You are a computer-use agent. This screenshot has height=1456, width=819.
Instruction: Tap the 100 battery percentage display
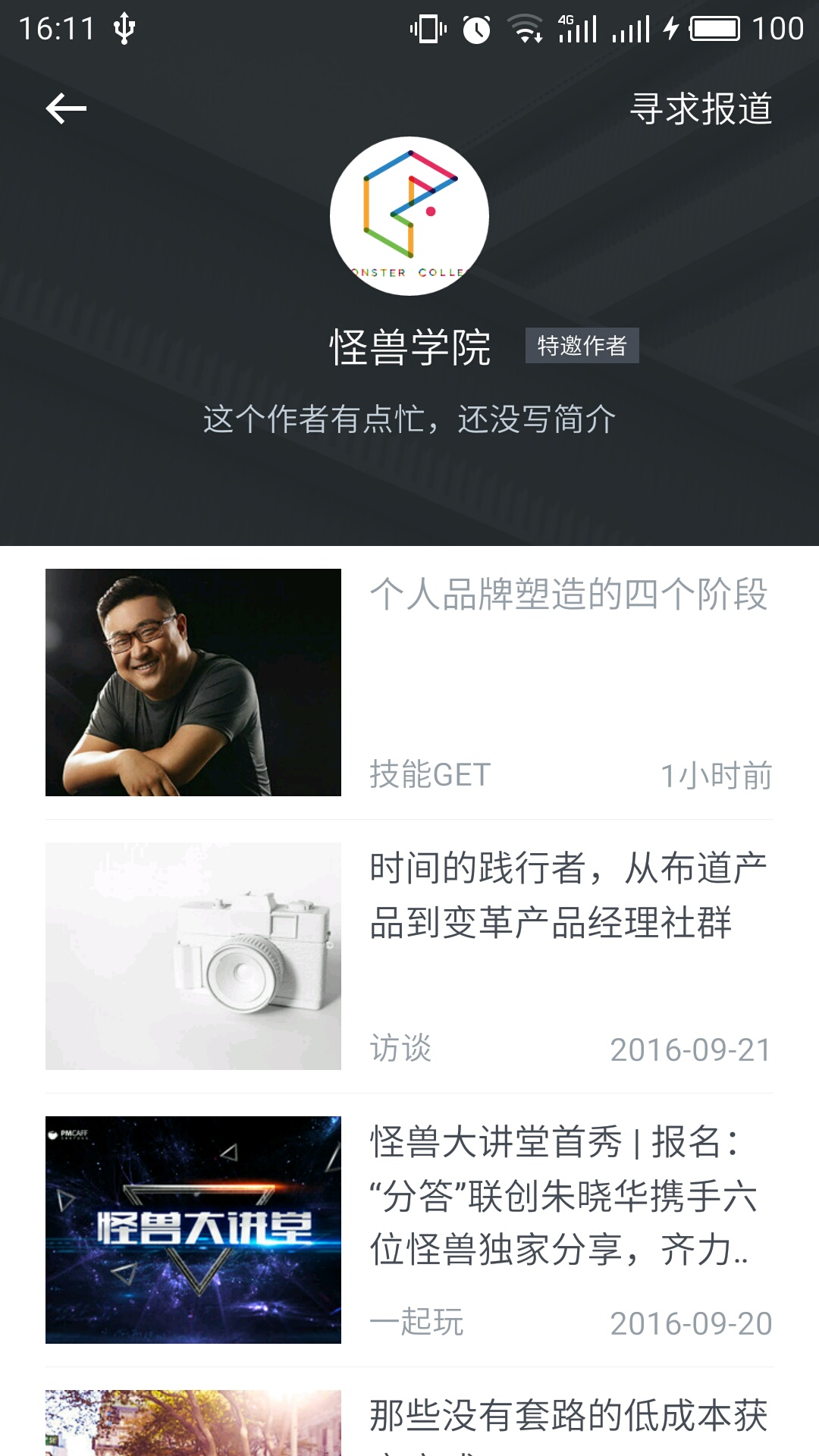[777, 28]
